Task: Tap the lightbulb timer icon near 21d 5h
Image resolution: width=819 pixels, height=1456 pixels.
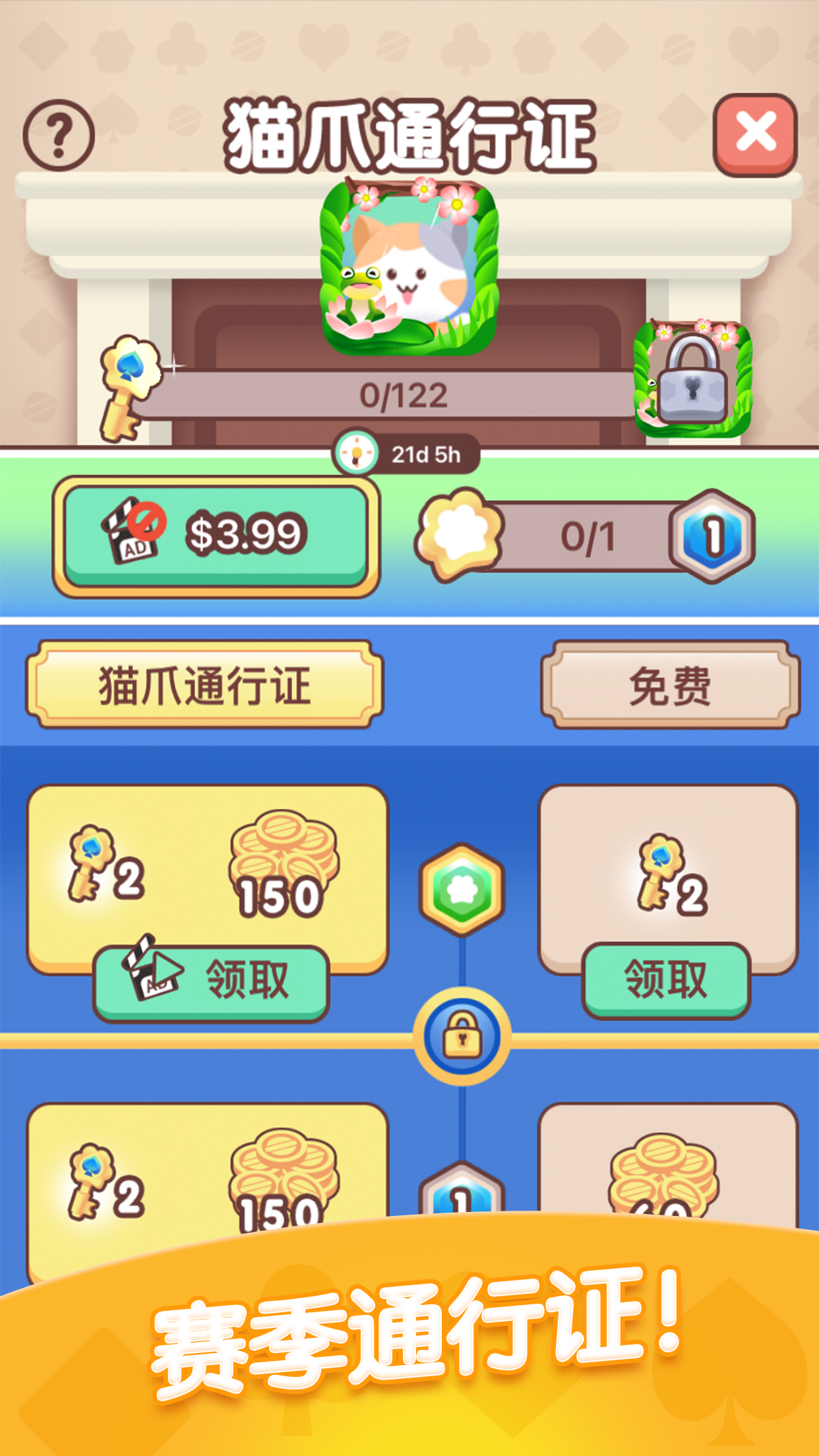Action: coord(357,453)
